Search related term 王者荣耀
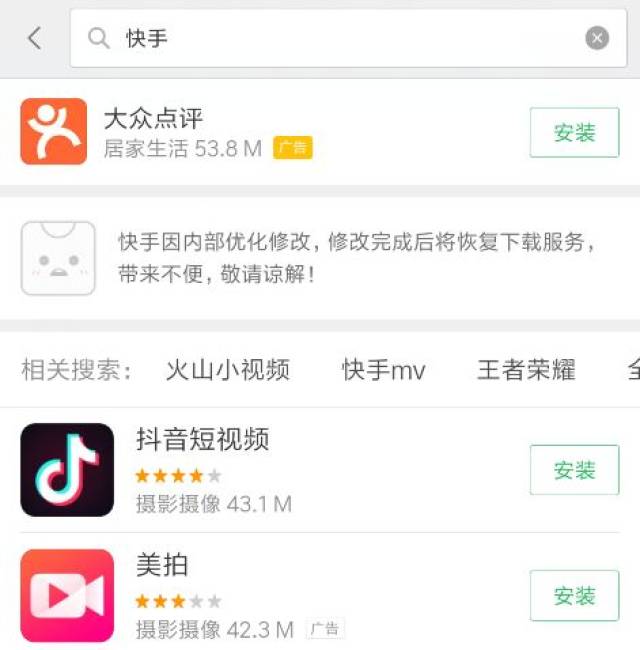This screenshot has height=650, width=640. [x=526, y=370]
